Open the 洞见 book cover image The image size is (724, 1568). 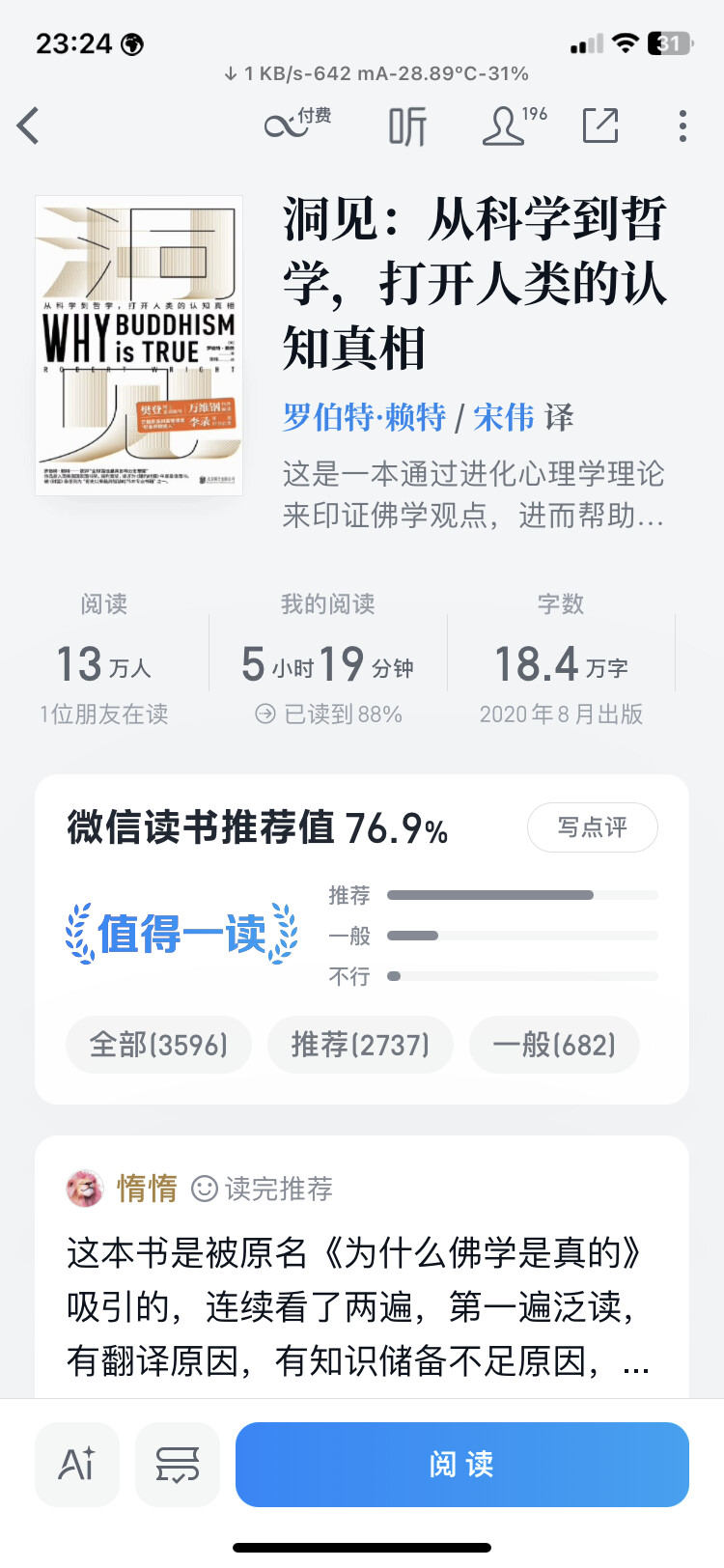139,346
